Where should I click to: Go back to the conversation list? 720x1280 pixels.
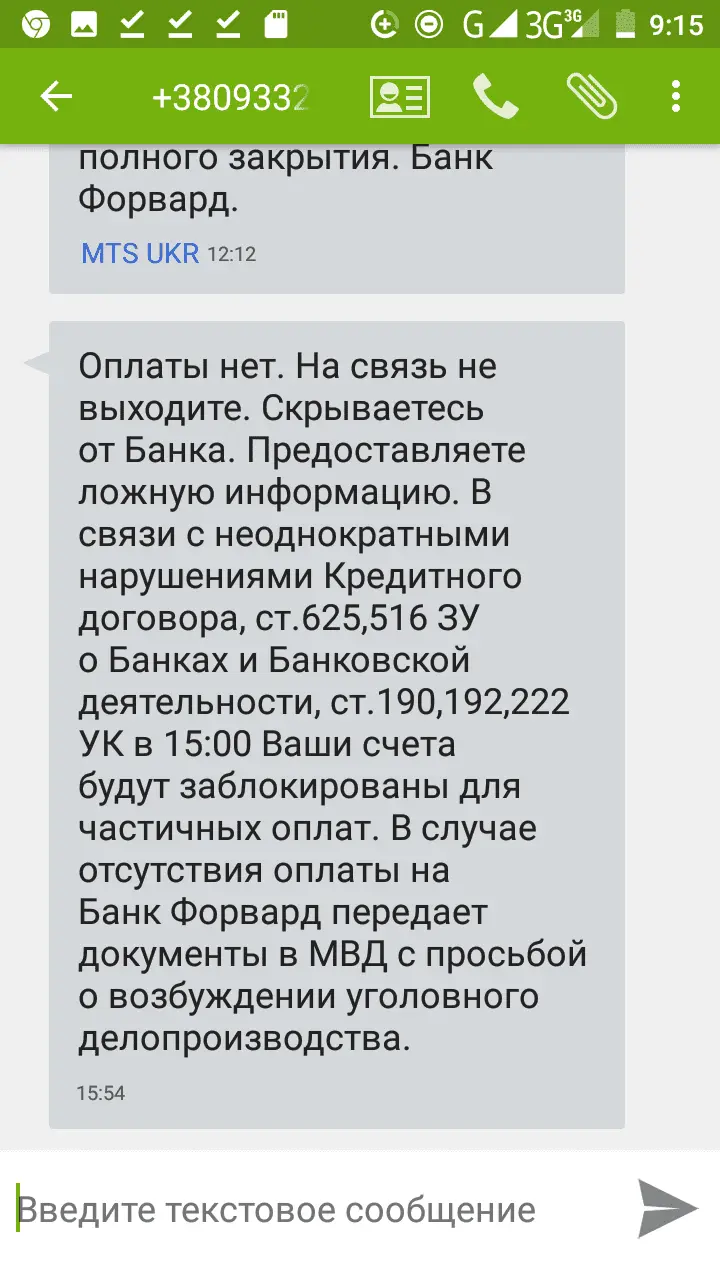56,97
